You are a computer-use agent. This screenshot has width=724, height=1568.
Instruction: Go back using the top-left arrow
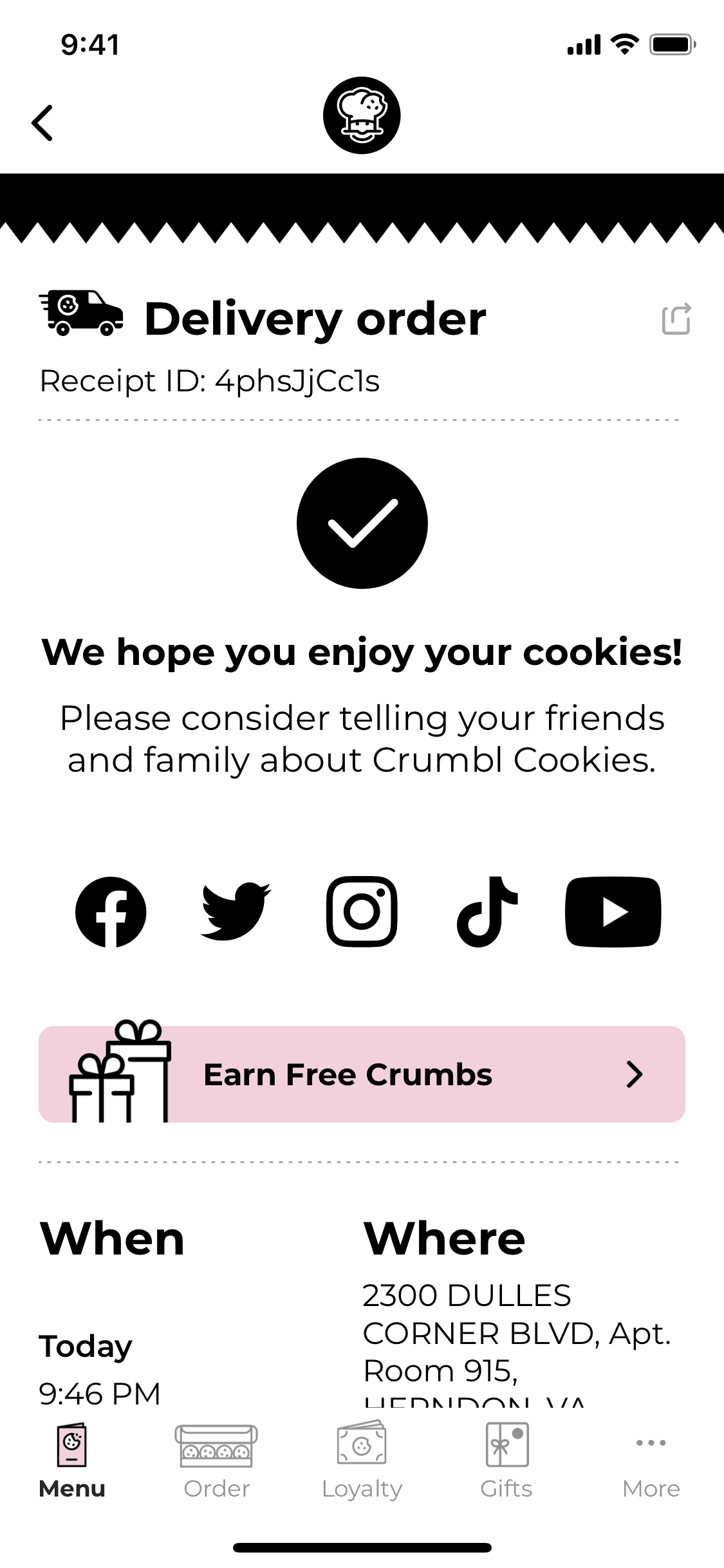42,122
